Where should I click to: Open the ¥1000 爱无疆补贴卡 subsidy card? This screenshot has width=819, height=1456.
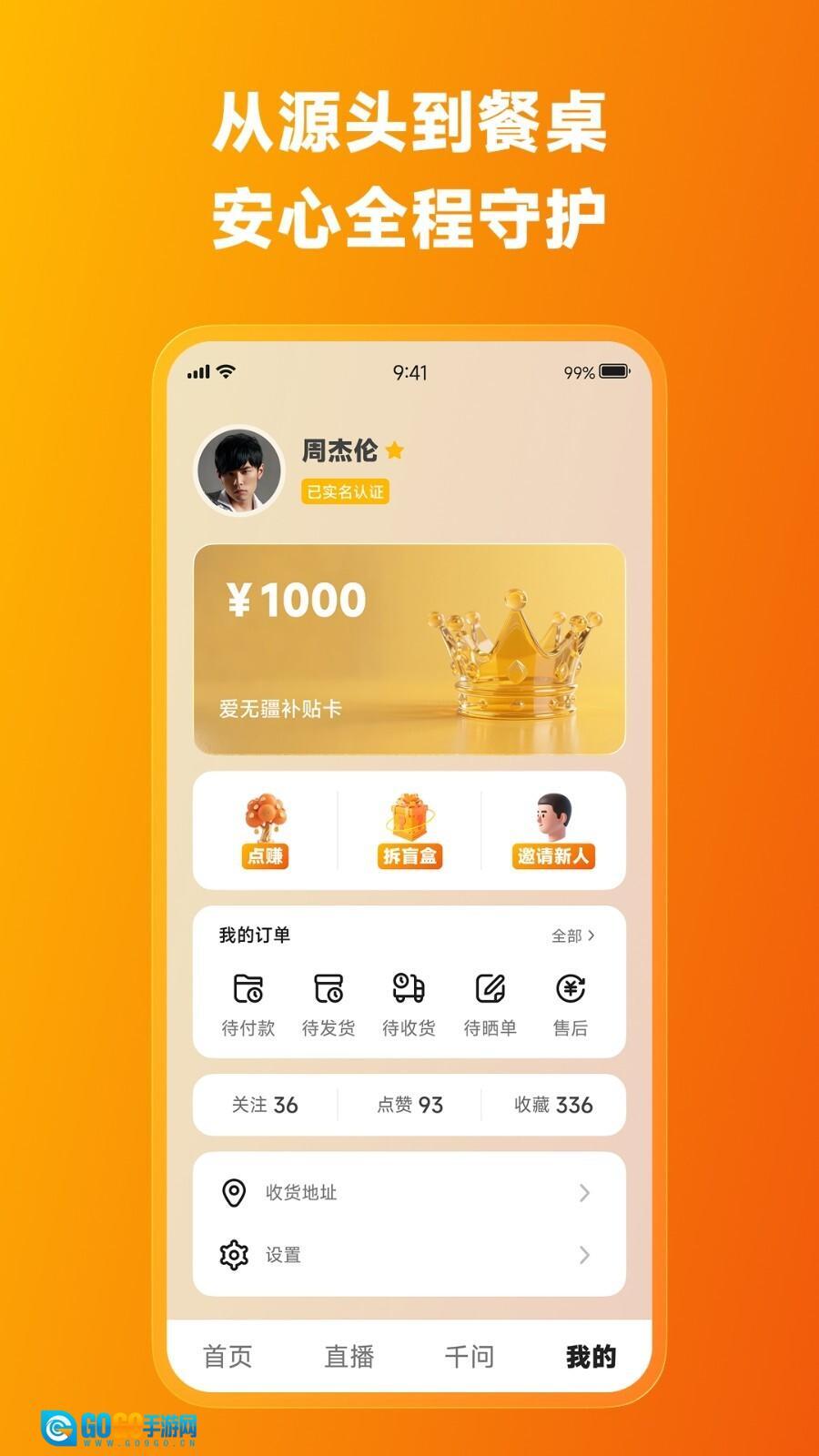tap(409, 648)
